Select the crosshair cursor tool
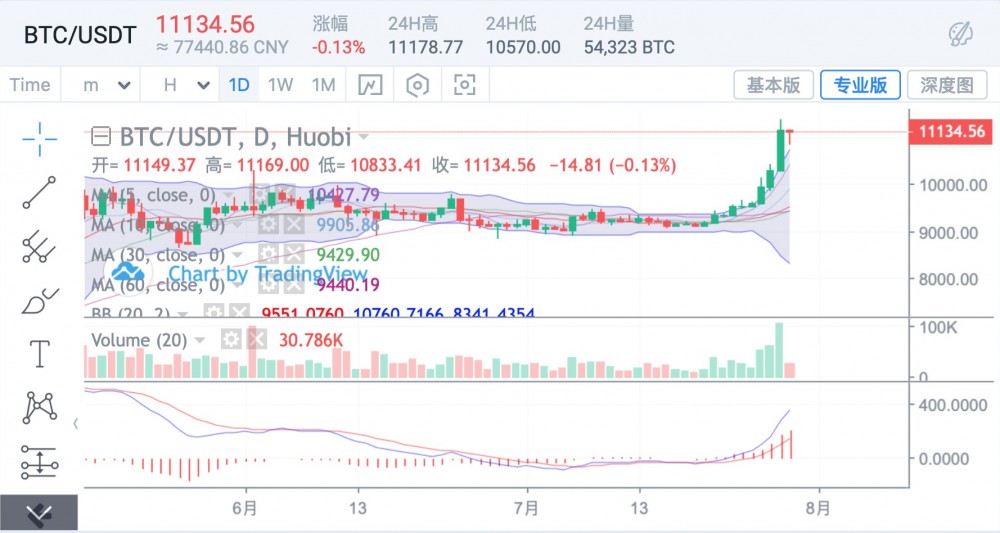Image resolution: width=1000 pixels, height=533 pixels. pyautogui.click(x=40, y=138)
